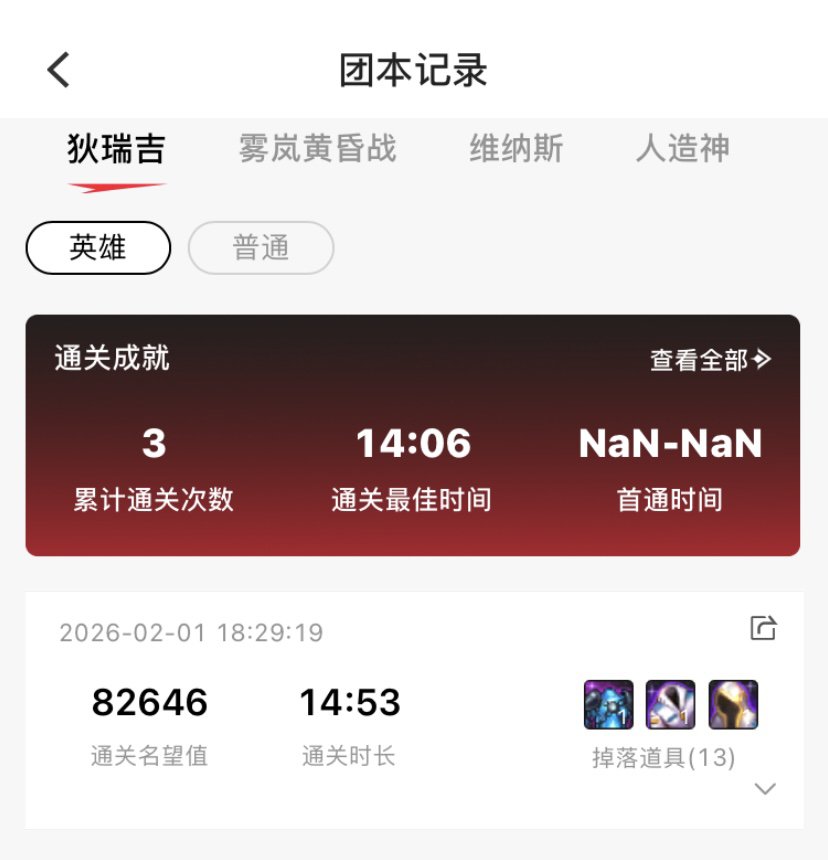Open 查看全部 achievements link
The width and height of the screenshot is (828, 860).
[710, 360]
